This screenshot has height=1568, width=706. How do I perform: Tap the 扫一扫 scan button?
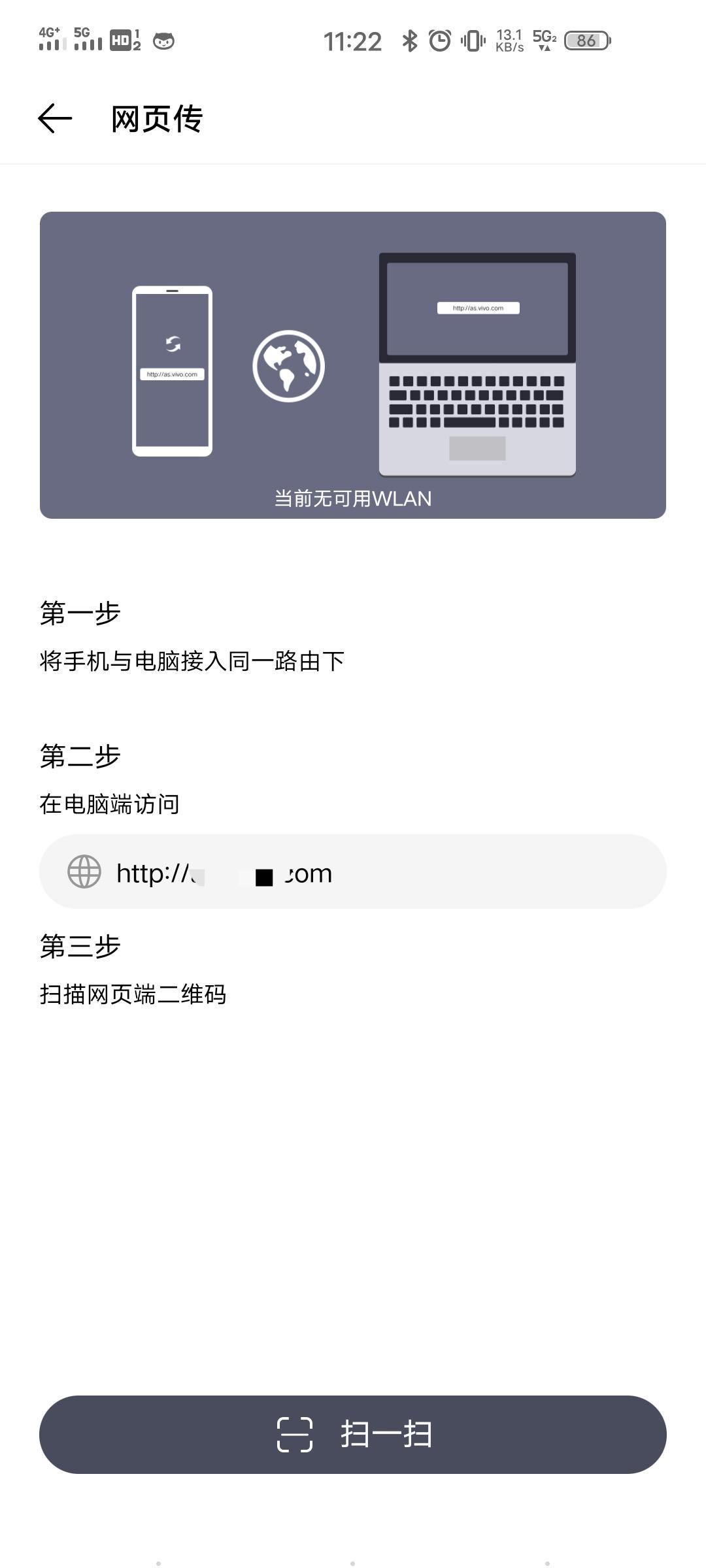click(353, 1434)
